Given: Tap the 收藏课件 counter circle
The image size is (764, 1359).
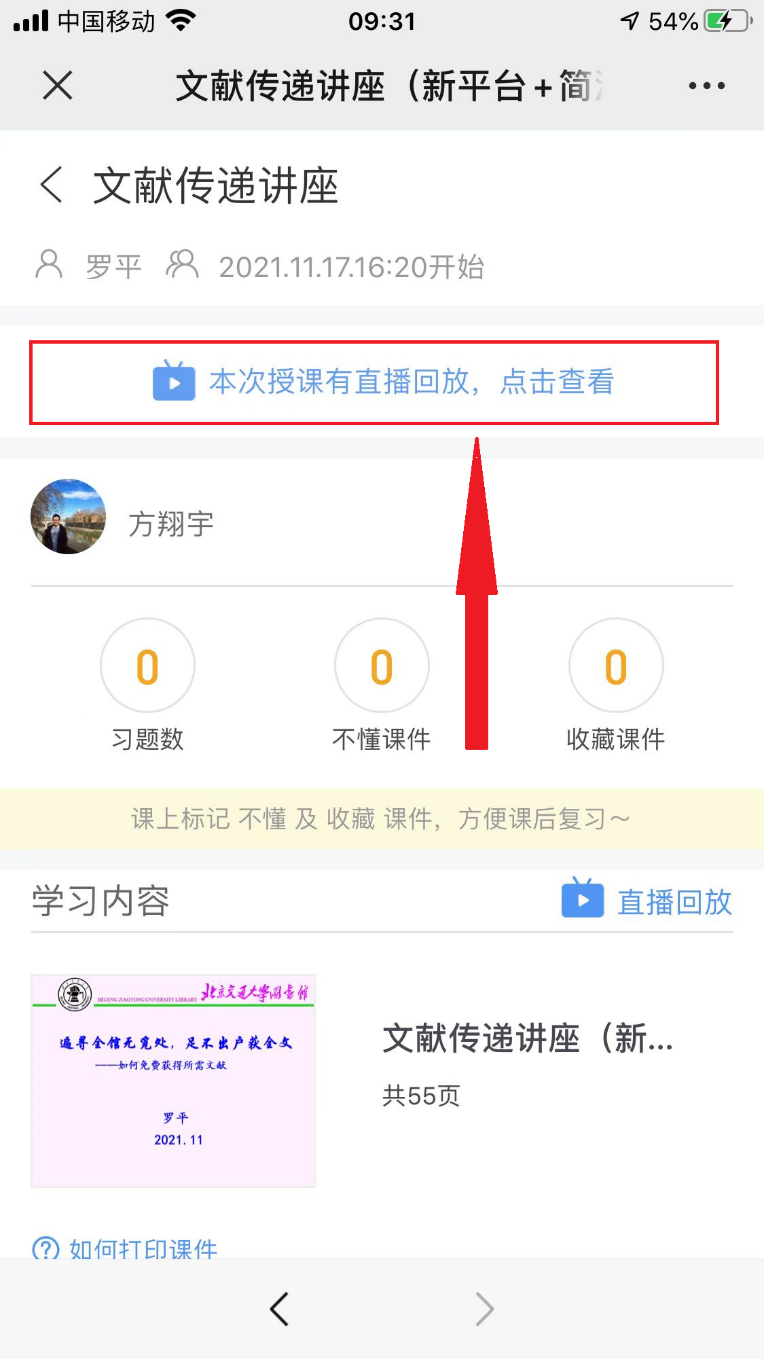Looking at the screenshot, I should click(x=615, y=666).
